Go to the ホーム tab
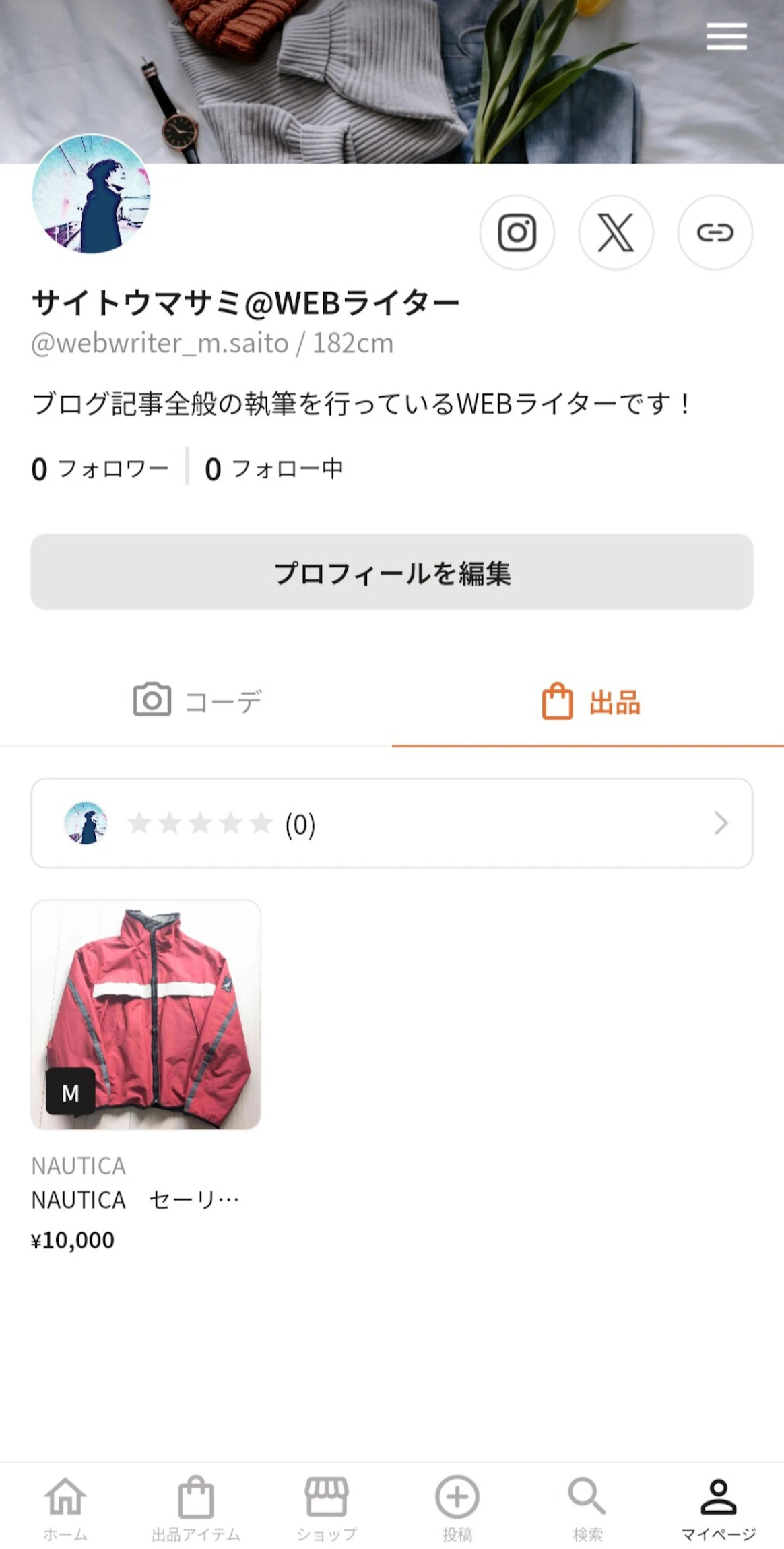Viewport: 784px width, 1549px height. click(x=65, y=1508)
